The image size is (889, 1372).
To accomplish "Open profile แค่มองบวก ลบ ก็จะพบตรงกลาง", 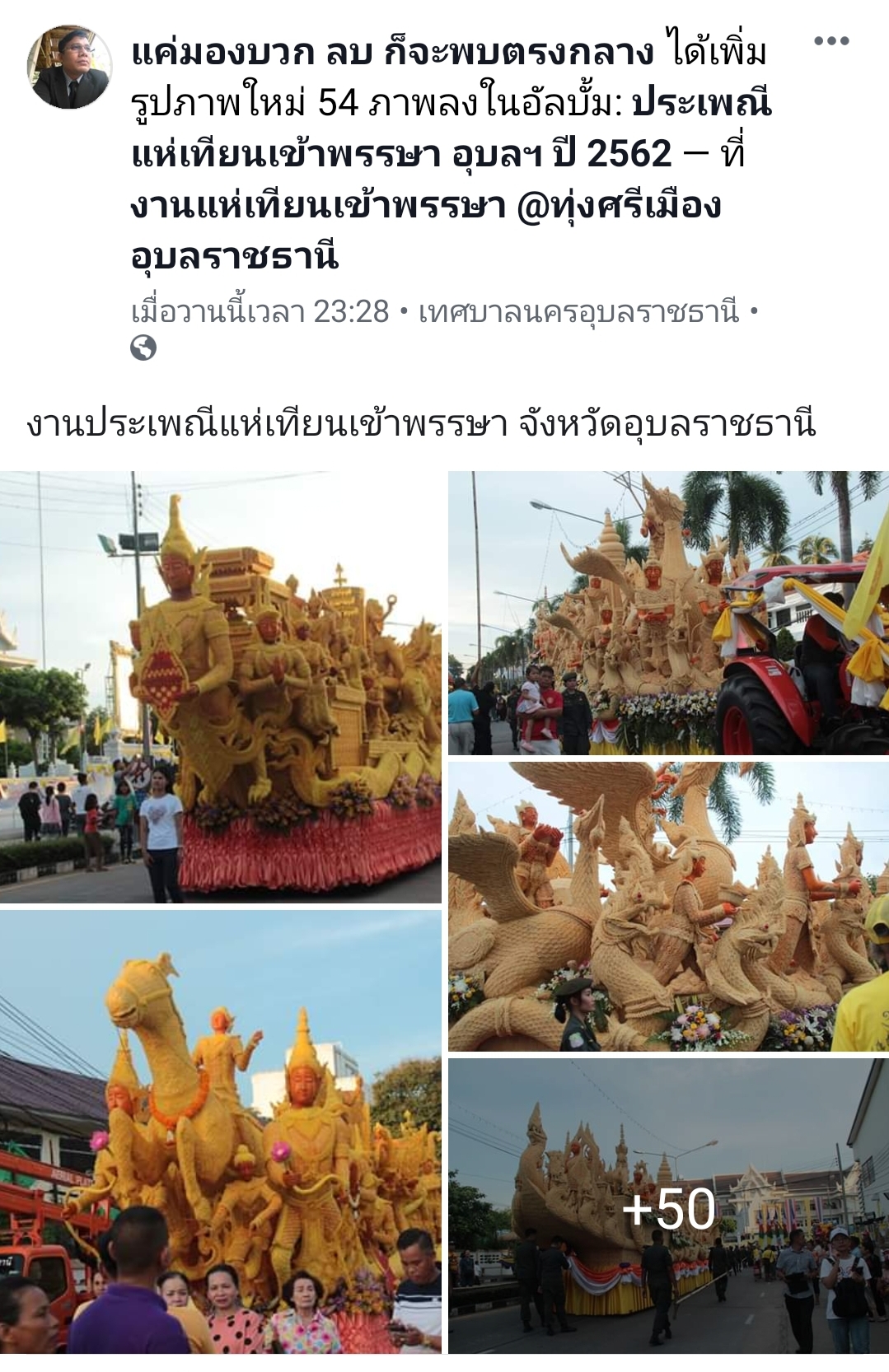I will point(392,54).
